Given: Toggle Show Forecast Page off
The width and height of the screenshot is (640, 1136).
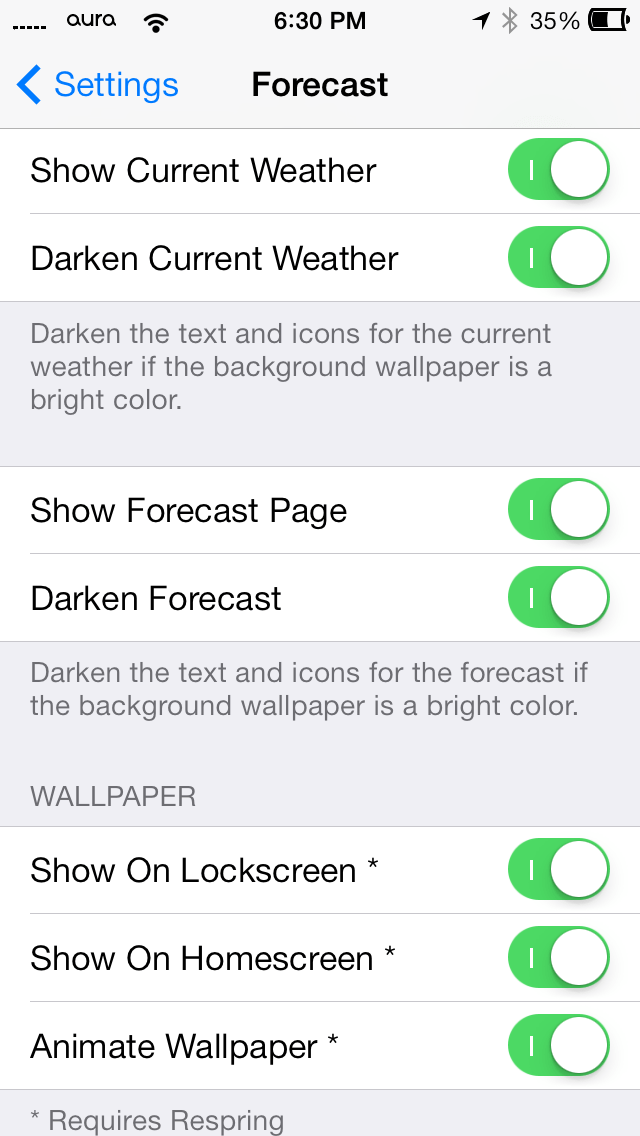Looking at the screenshot, I should (558, 510).
